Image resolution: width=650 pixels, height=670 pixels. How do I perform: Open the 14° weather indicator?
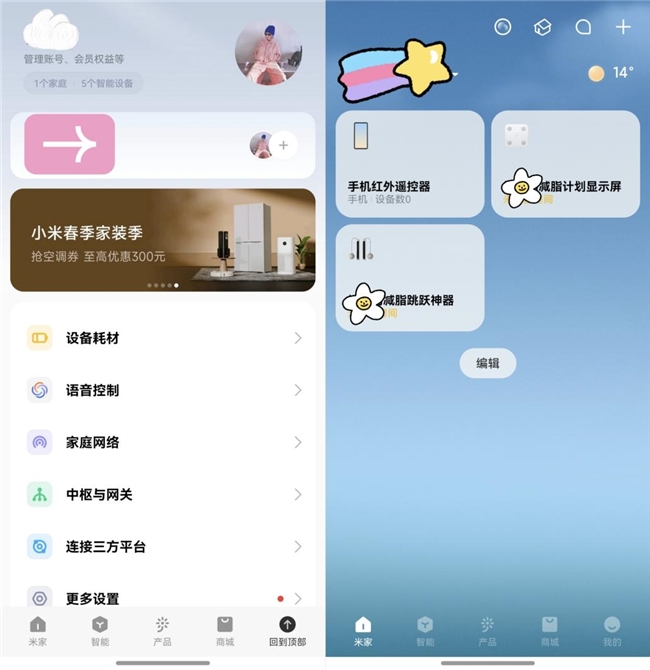610,72
